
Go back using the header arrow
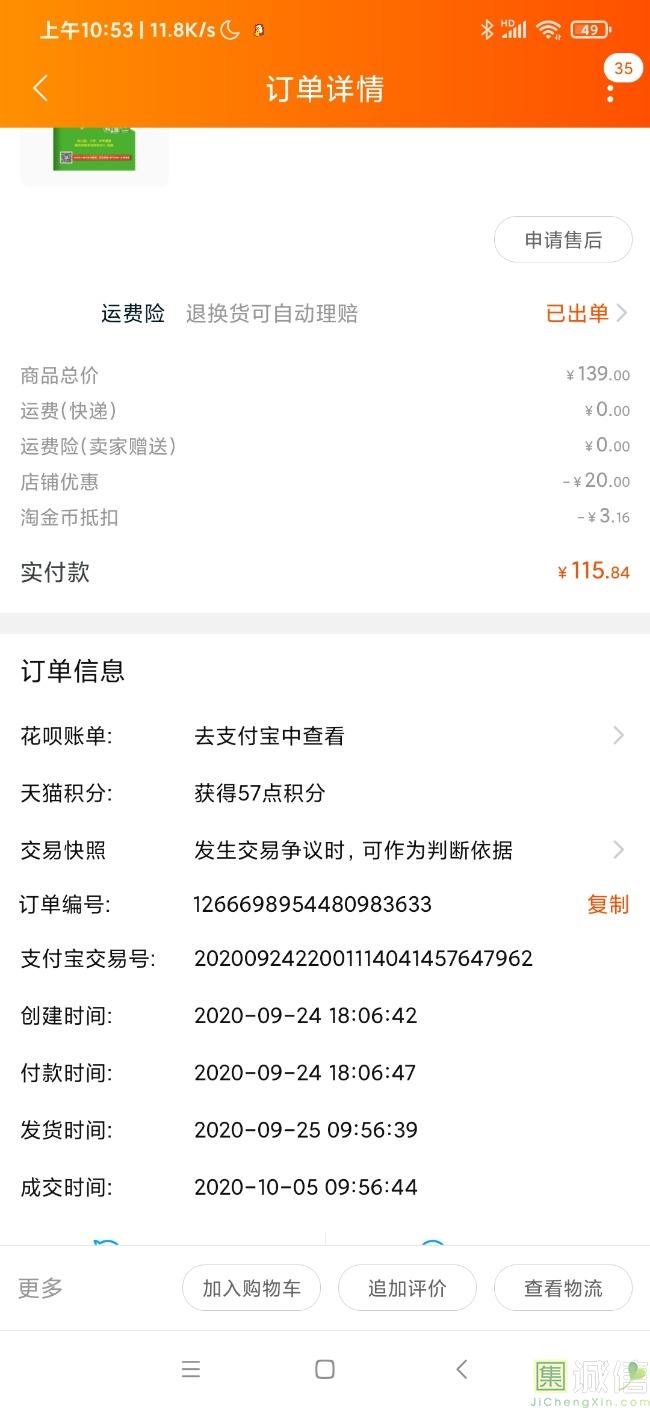(40, 88)
